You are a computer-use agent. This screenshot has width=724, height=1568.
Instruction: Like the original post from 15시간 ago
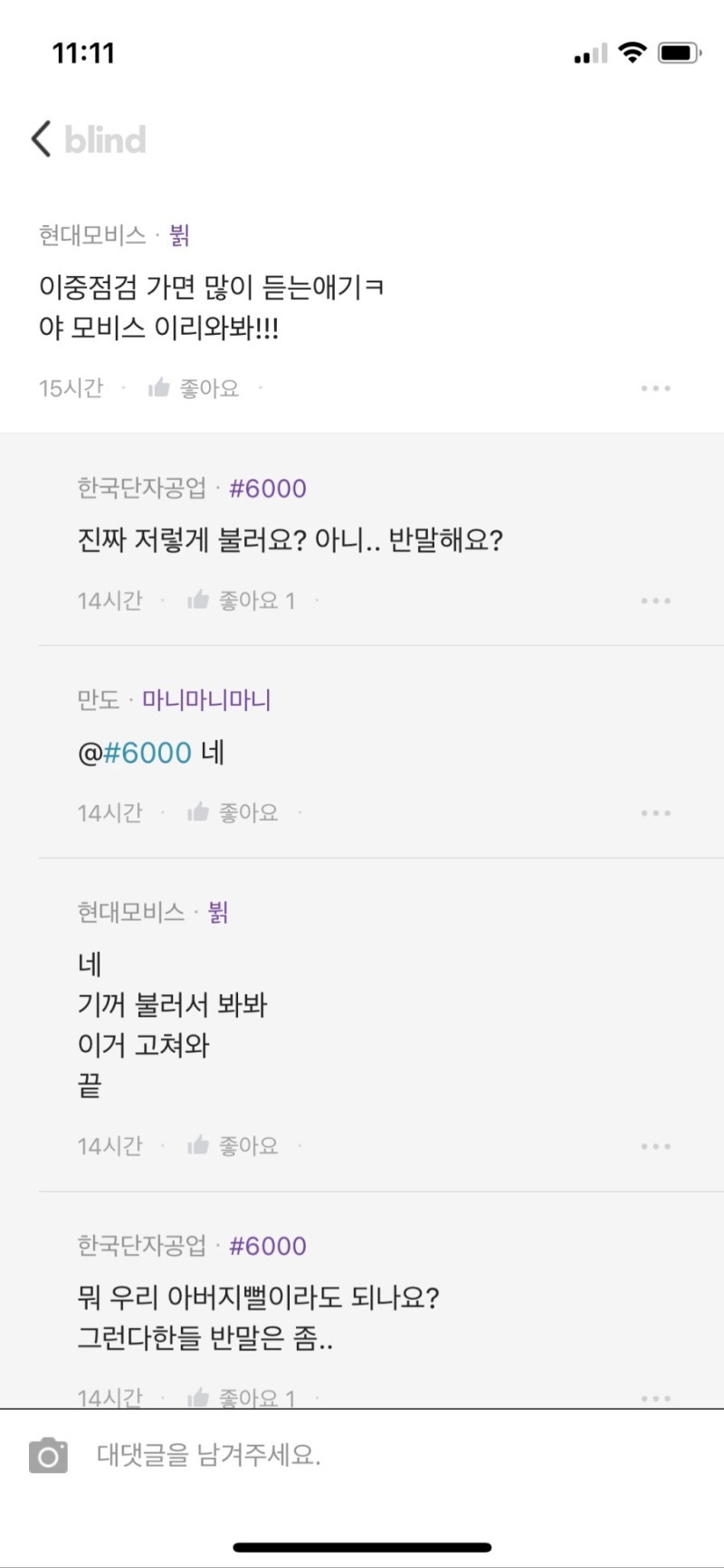click(x=194, y=388)
